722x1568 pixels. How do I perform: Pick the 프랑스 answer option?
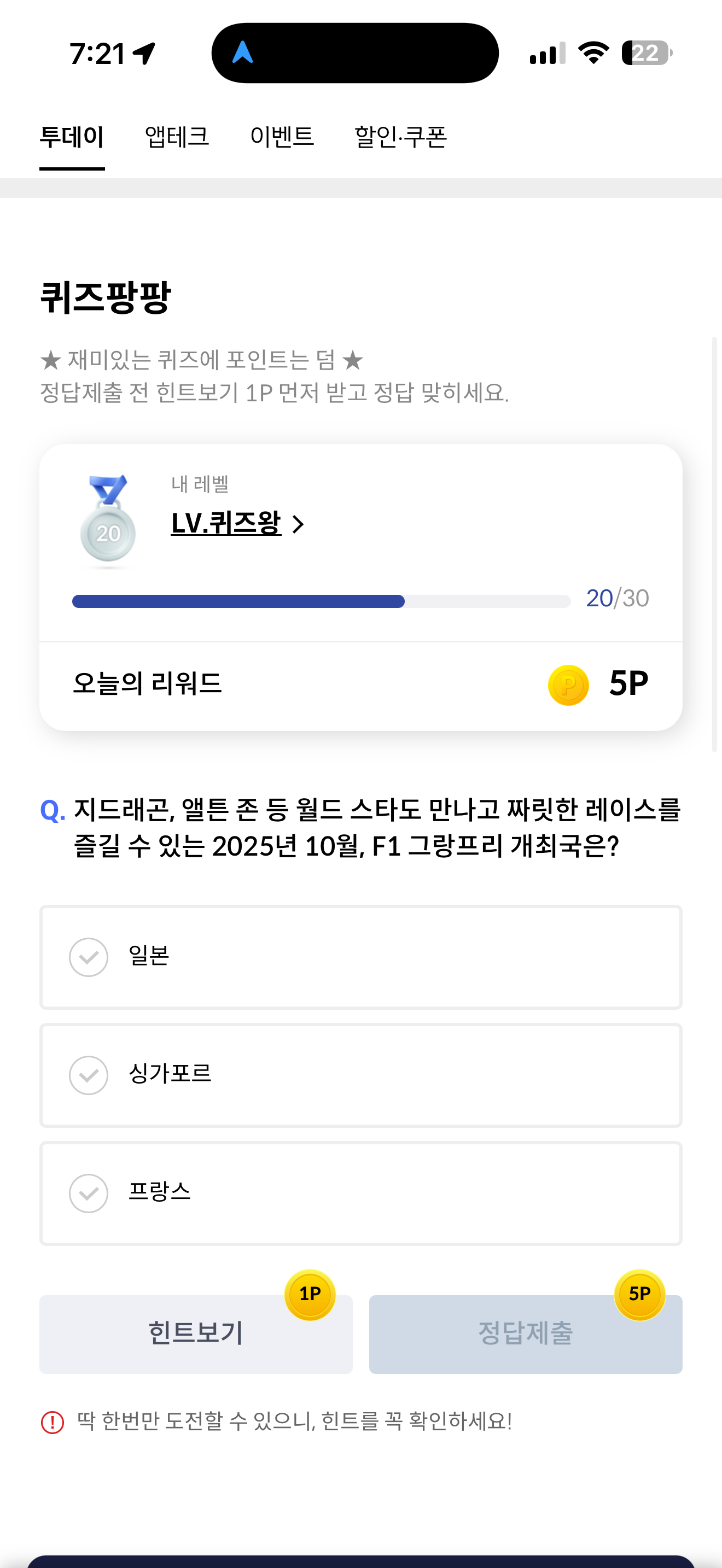point(360,1193)
